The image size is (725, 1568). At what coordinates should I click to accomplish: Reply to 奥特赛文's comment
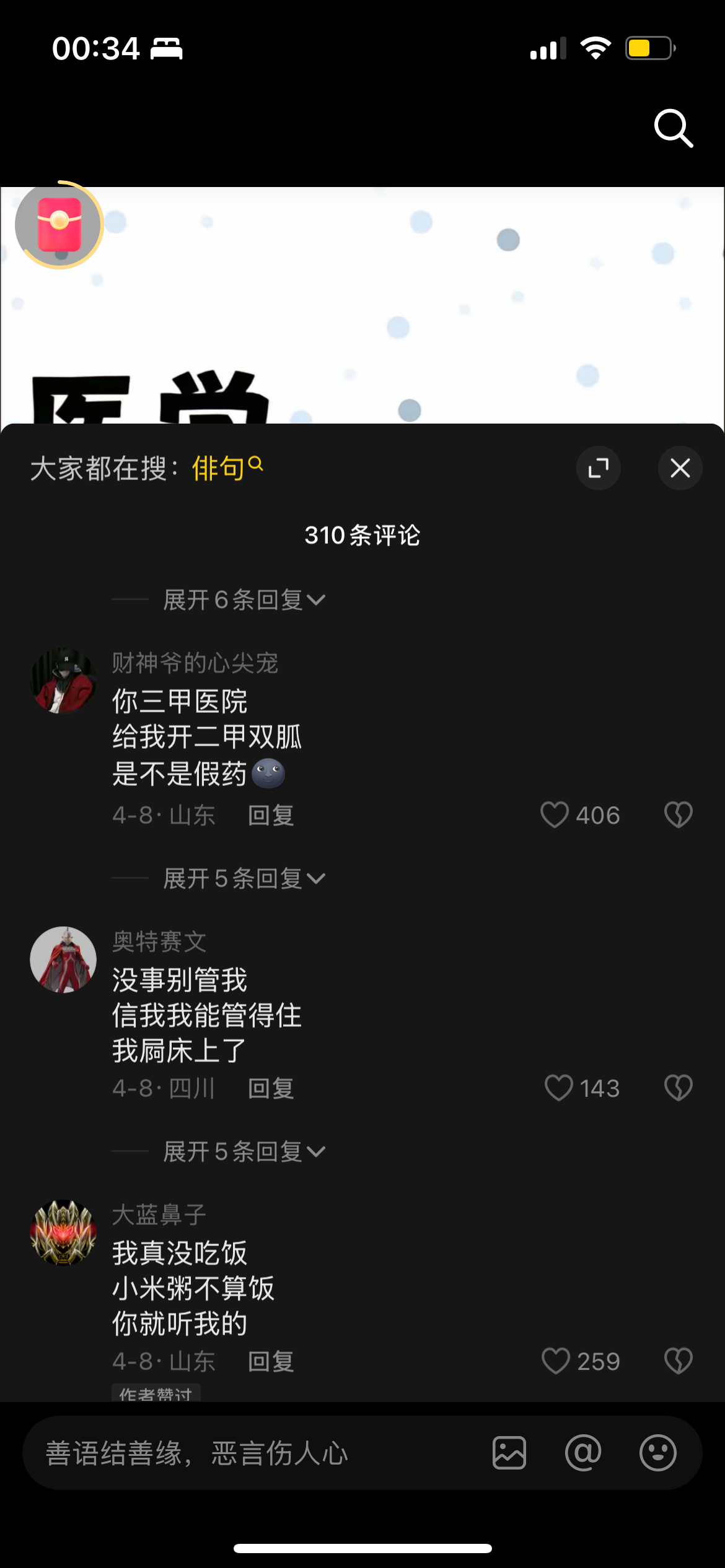pos(271,1088)
